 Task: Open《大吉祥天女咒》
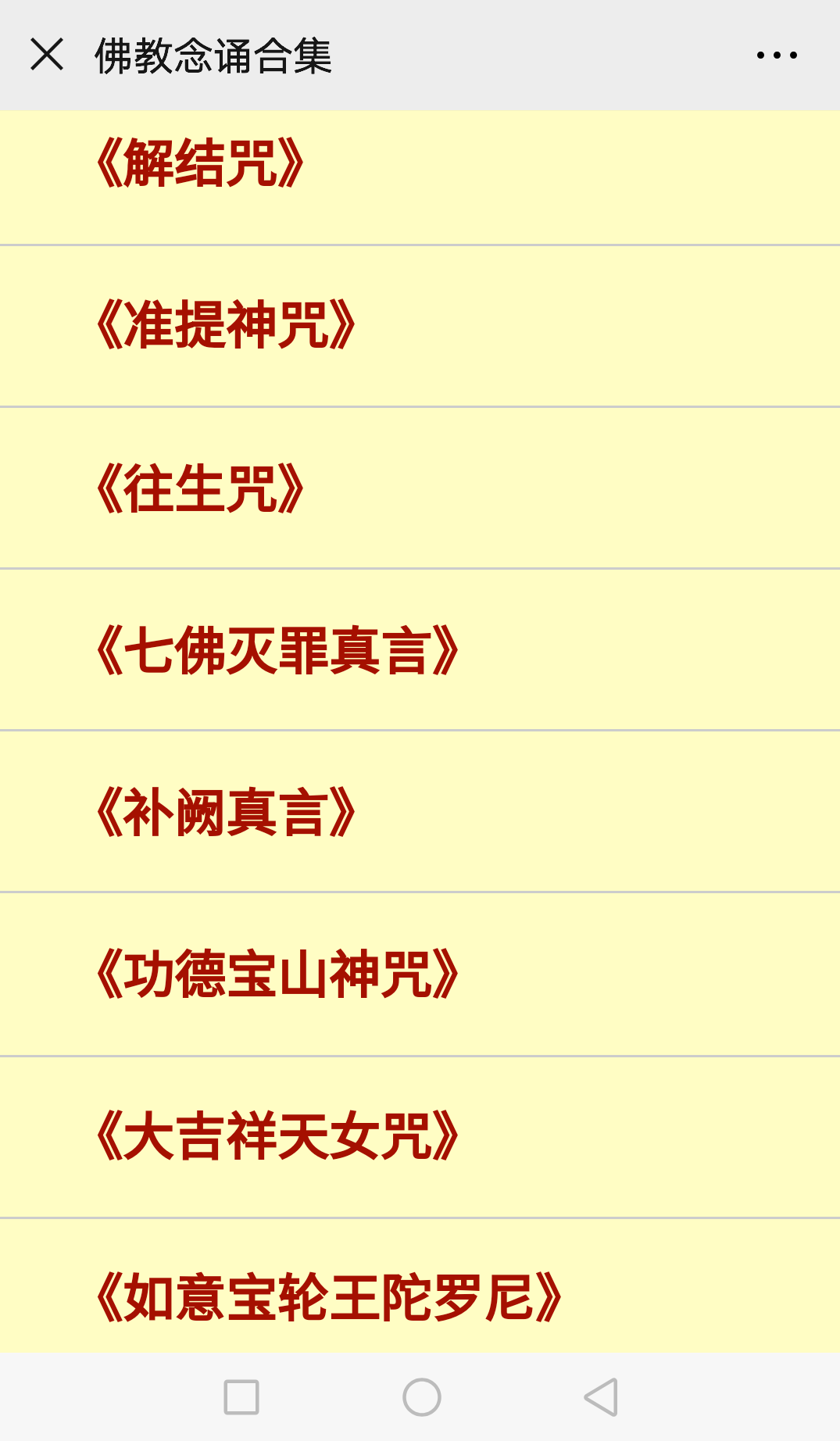[x=420, y=1136]
